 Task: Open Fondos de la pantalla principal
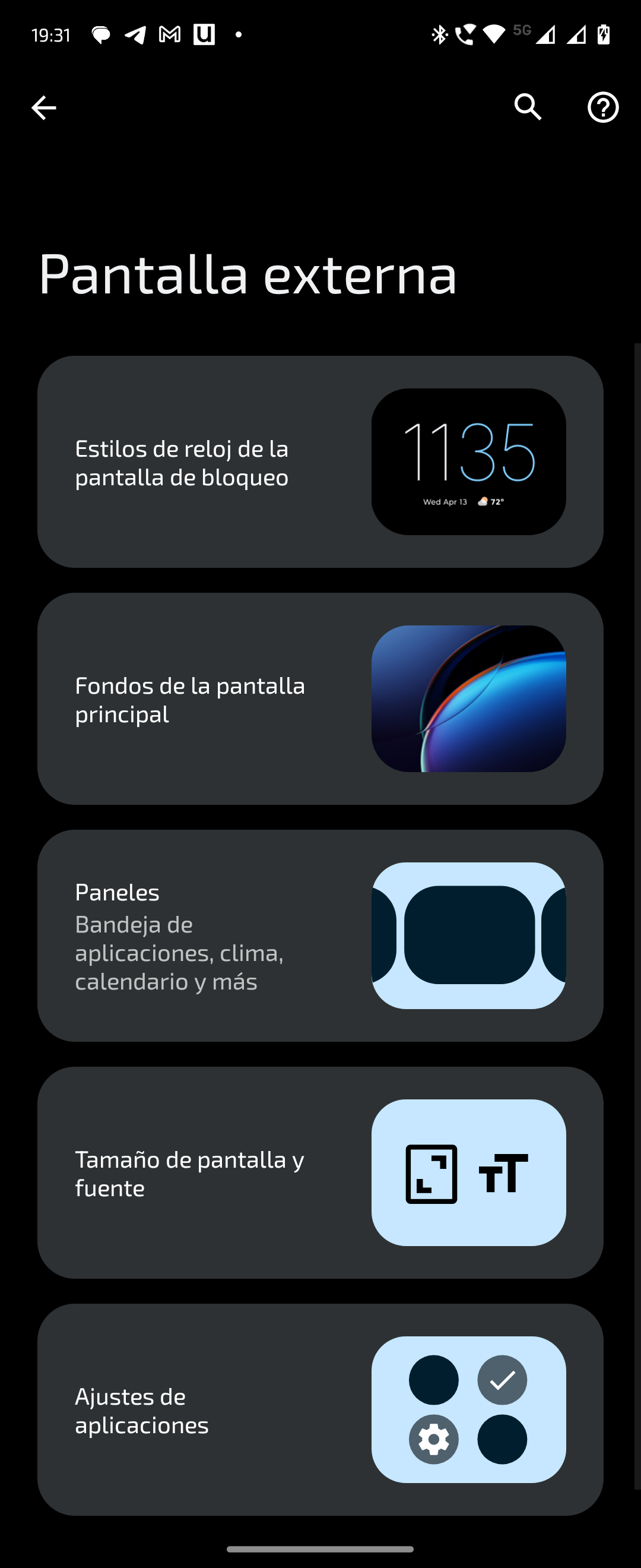320,699
